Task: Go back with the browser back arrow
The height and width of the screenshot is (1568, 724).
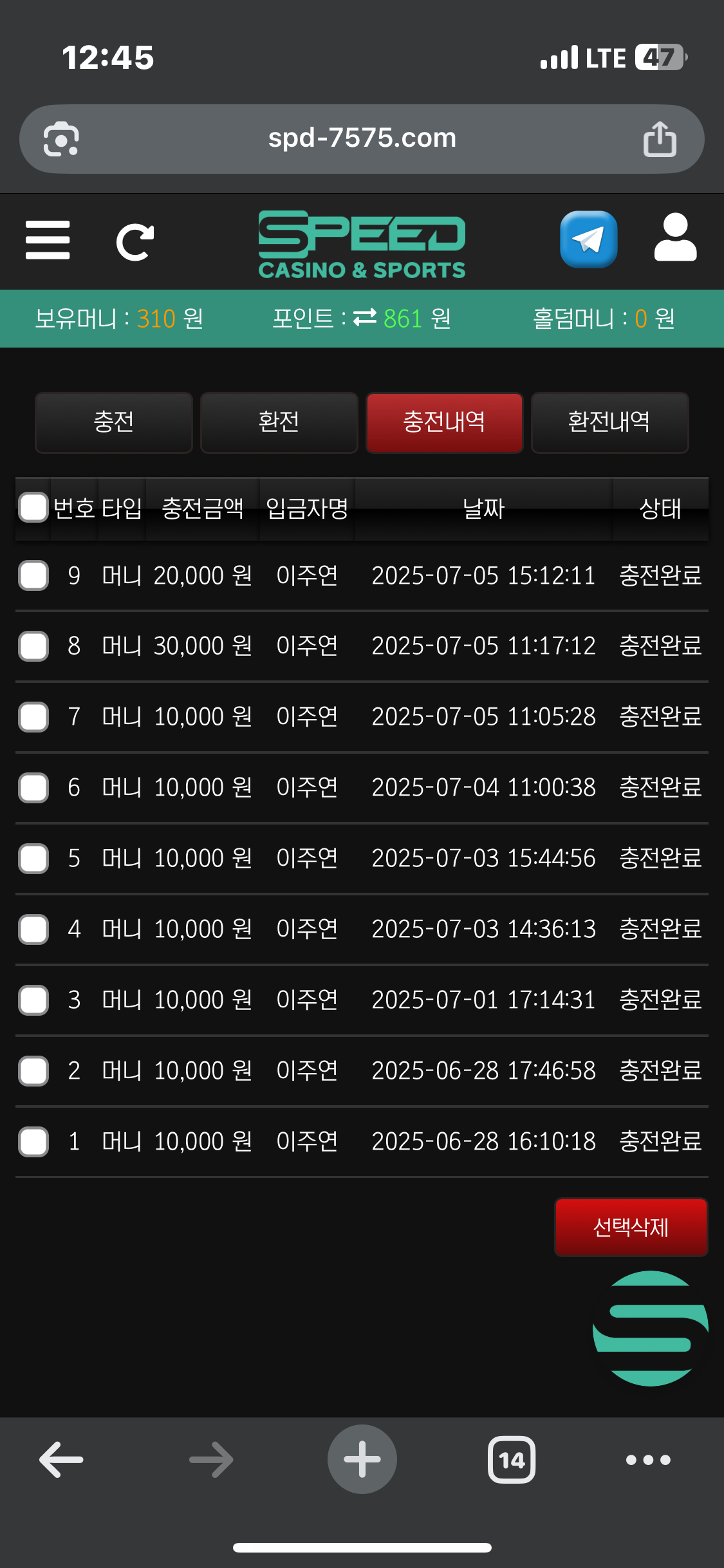Action: coord(62,1460)
